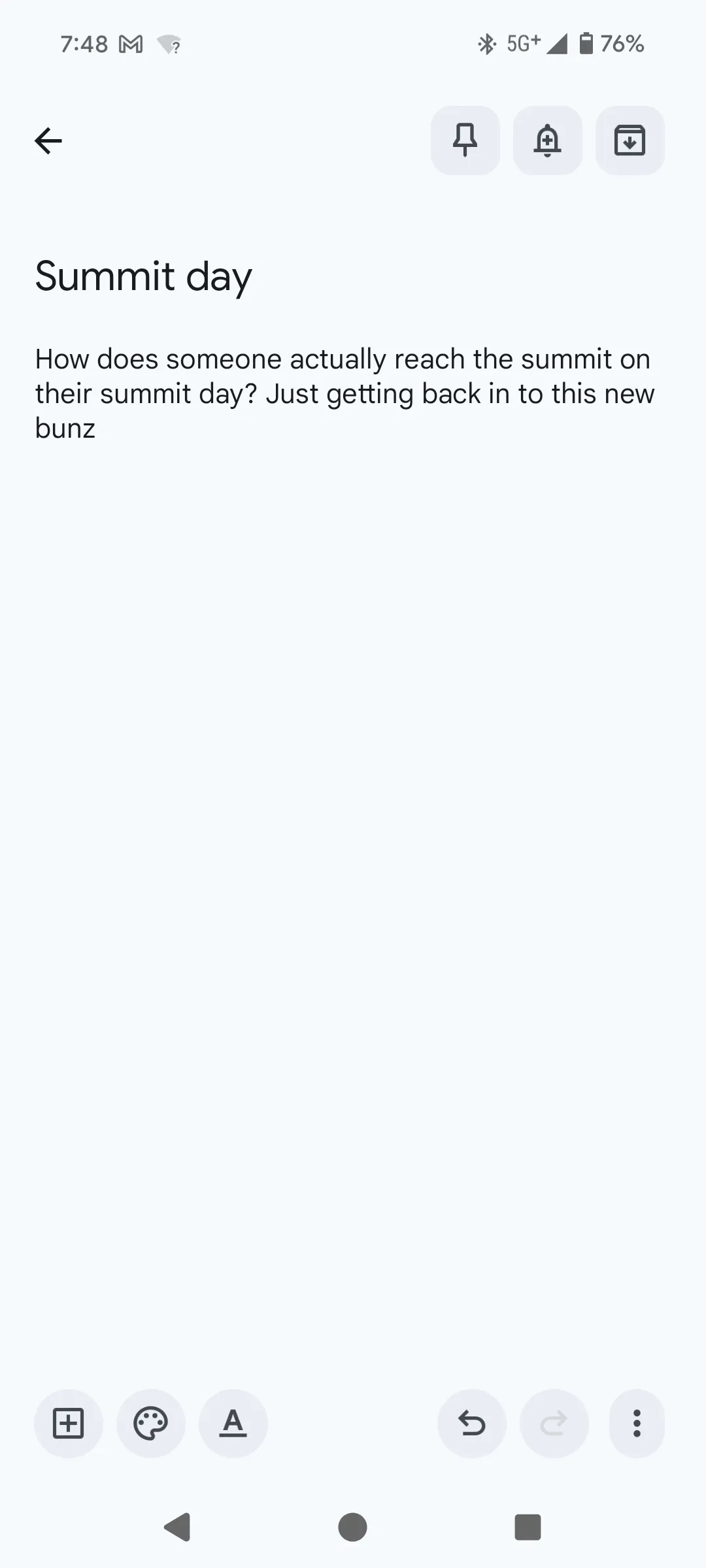This screenshot has width=706, height=1568.
Task: Open the recent apps overview
Action: 528,1527
